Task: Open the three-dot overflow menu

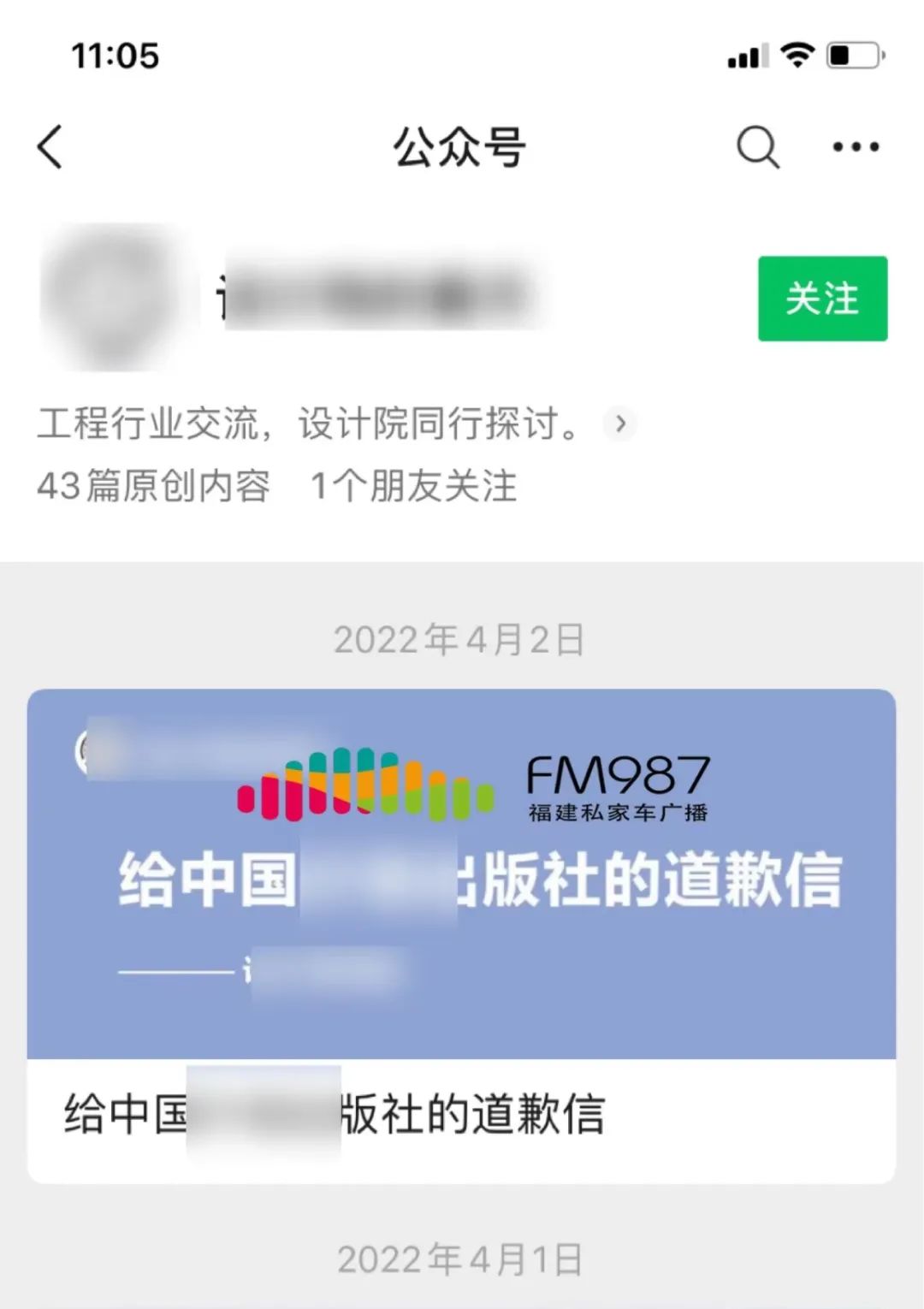Action: (x=856, y=147)
